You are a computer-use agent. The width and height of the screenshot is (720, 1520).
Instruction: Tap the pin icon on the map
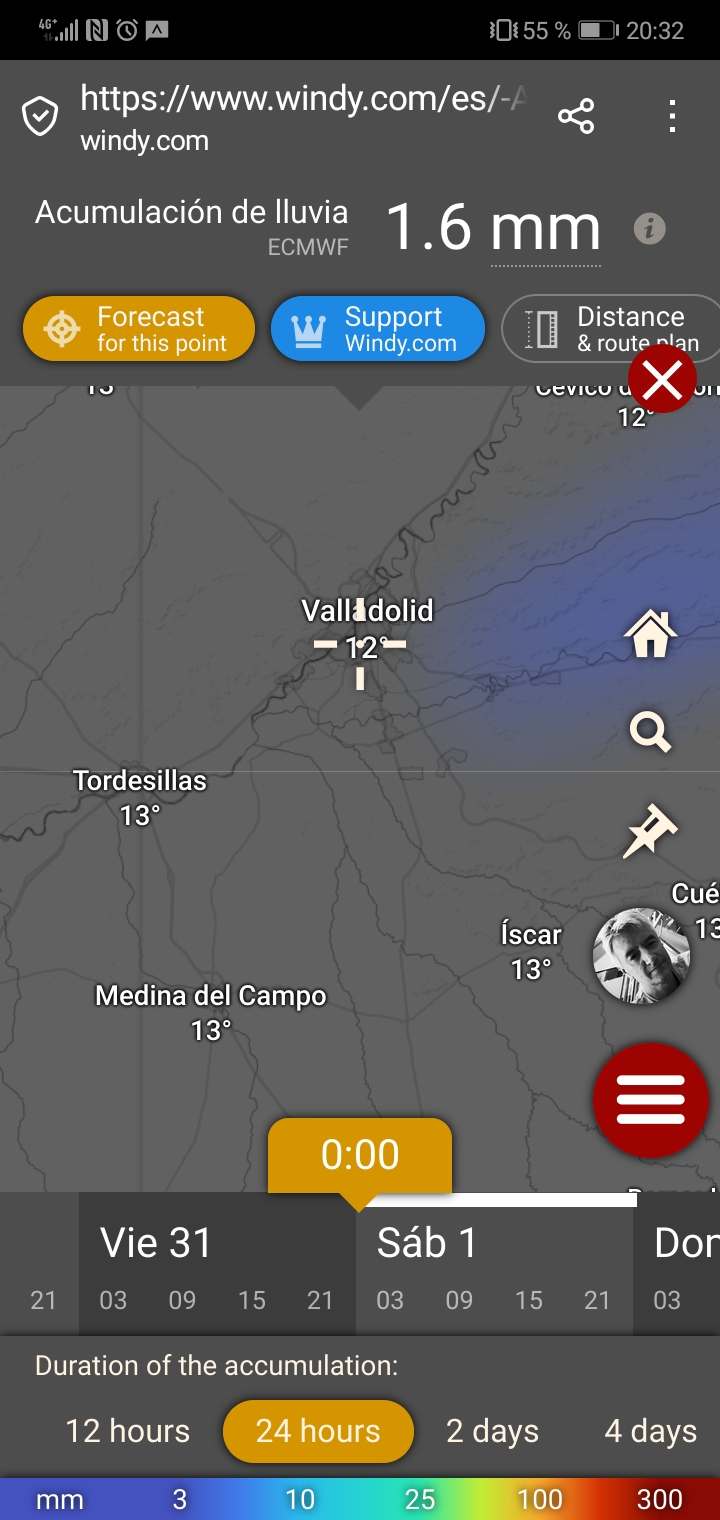[x=650, y=832]
